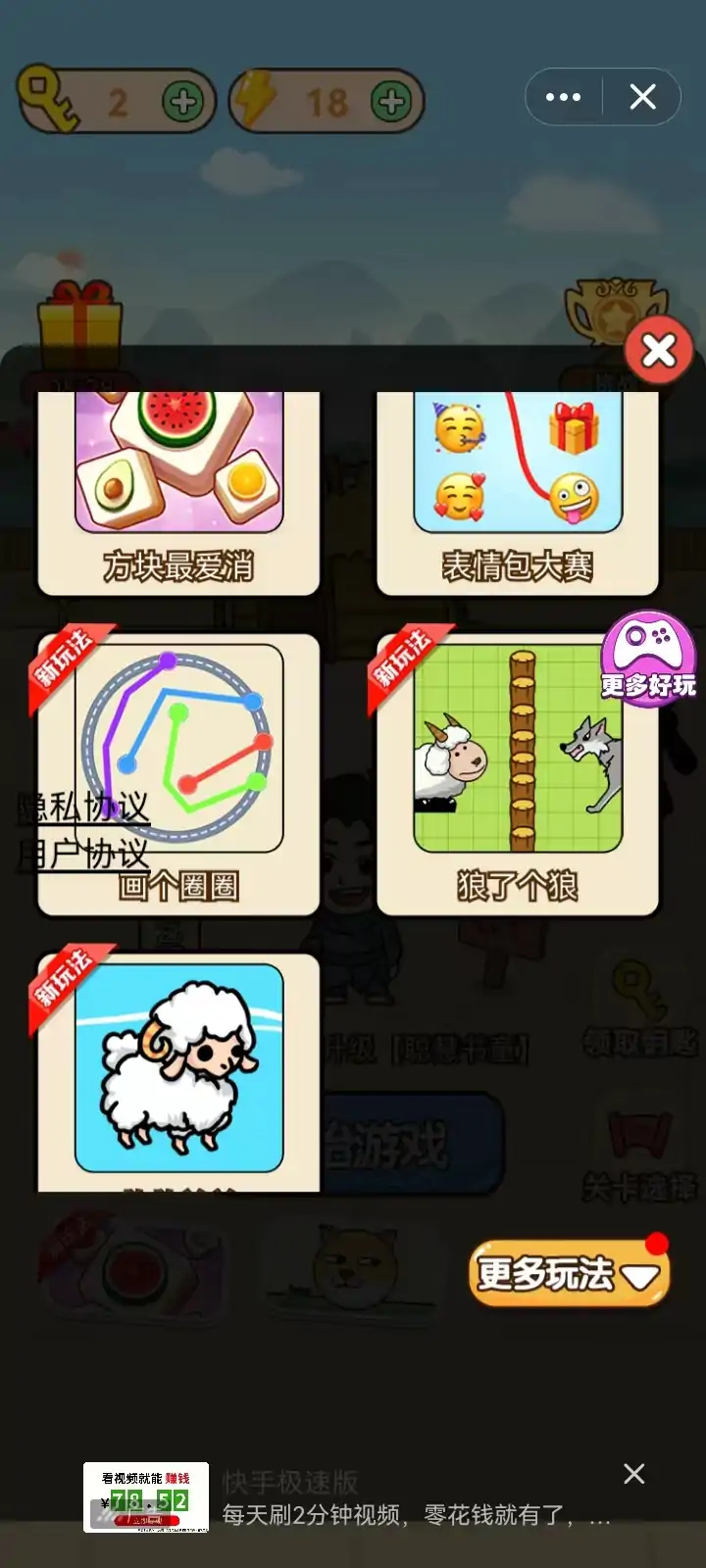Open the mini-program more options menu
The width and height of the screenshot is (706, 1568).
563,97
